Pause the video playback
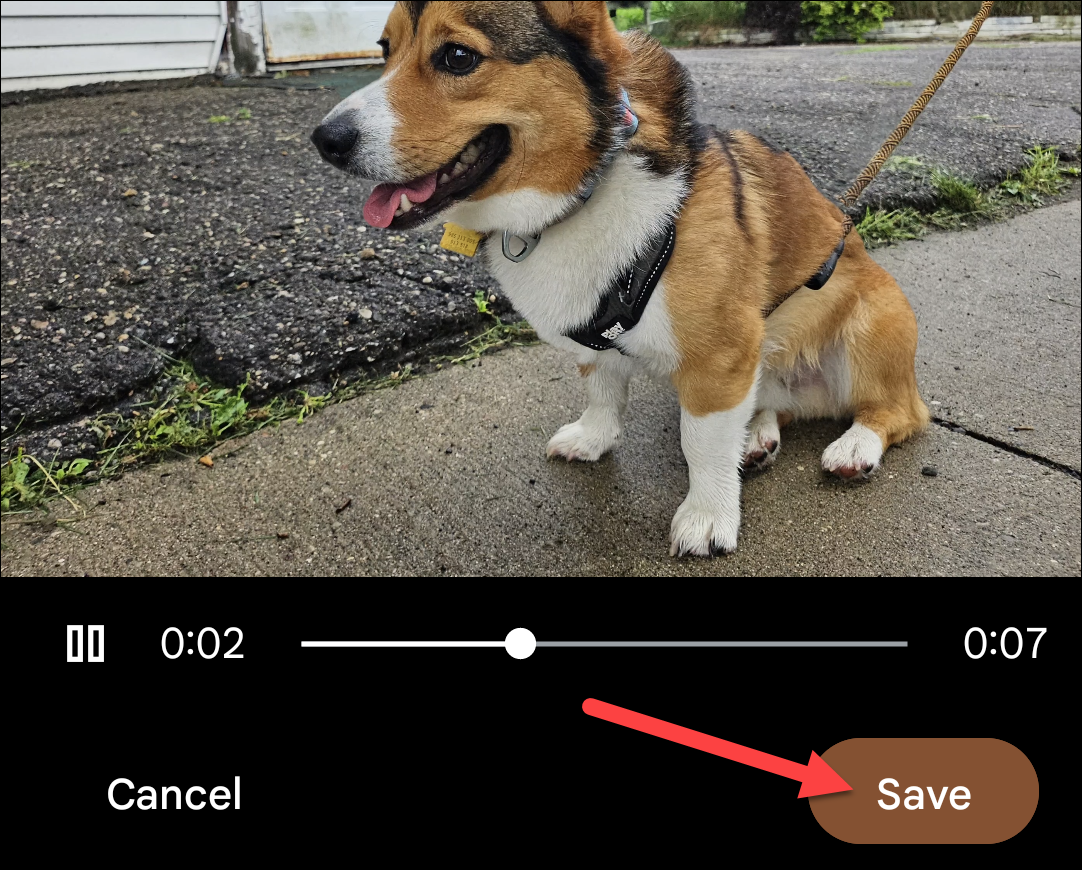The height and width of the screenshot is (870, 1082). coord(85,644)
